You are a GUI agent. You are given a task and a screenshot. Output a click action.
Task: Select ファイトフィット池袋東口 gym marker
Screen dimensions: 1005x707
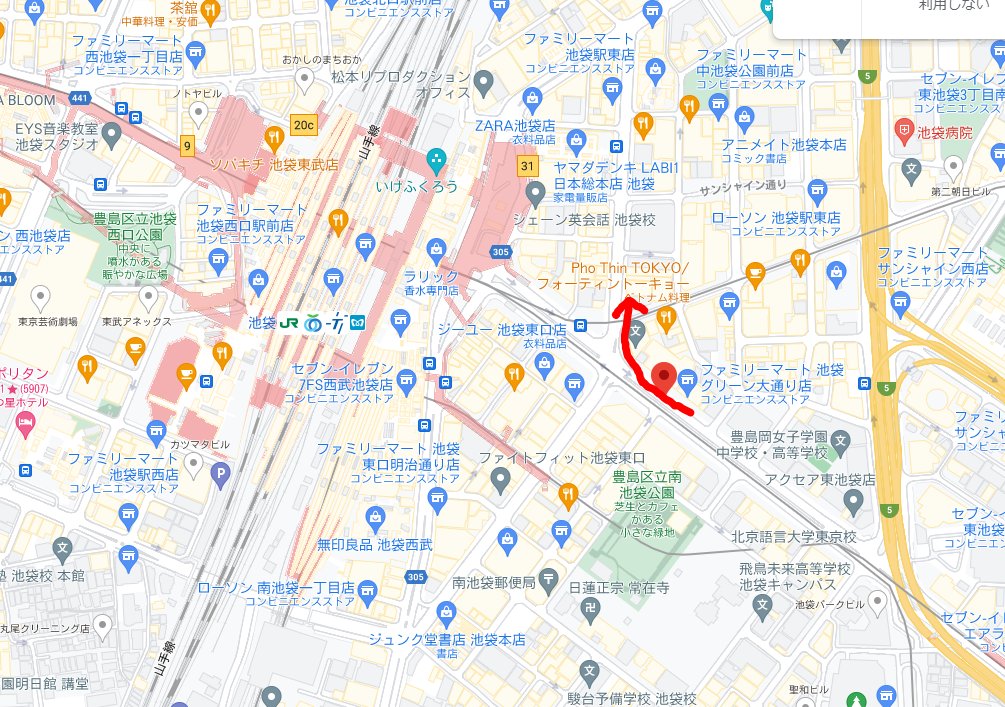pos(502,481)
